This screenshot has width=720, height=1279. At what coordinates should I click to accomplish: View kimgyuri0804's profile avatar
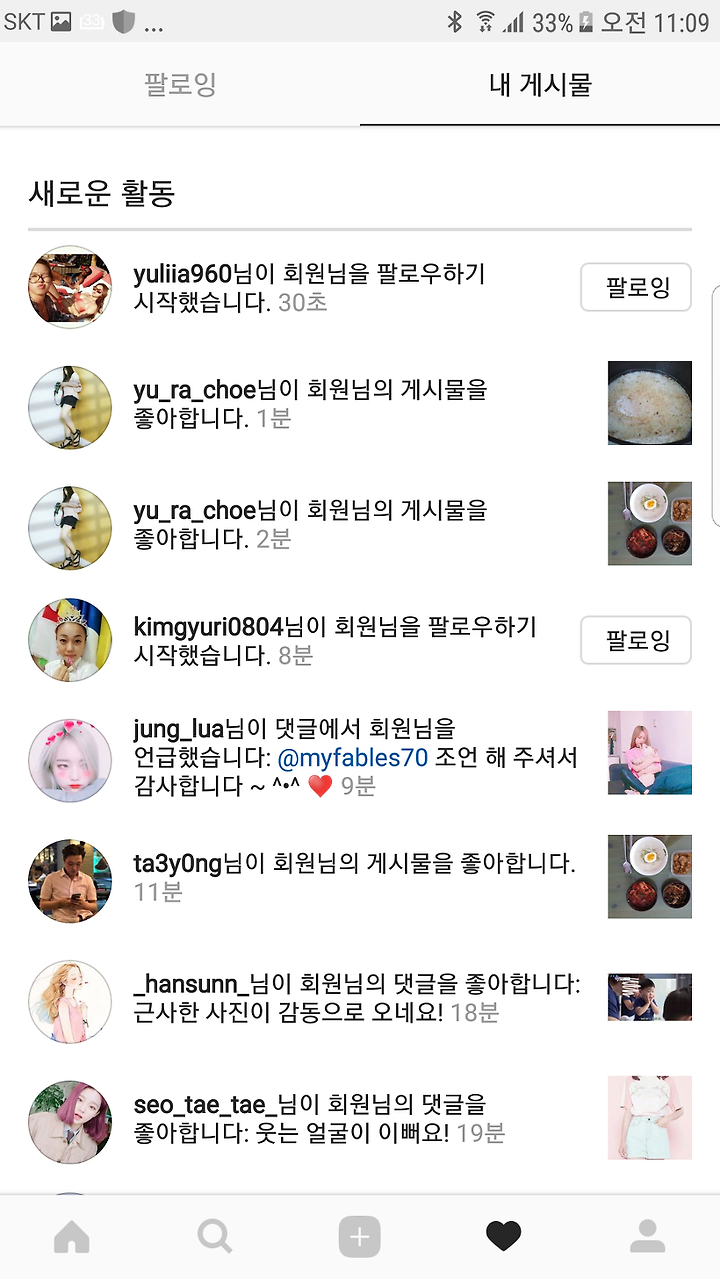tap(70, 640)
